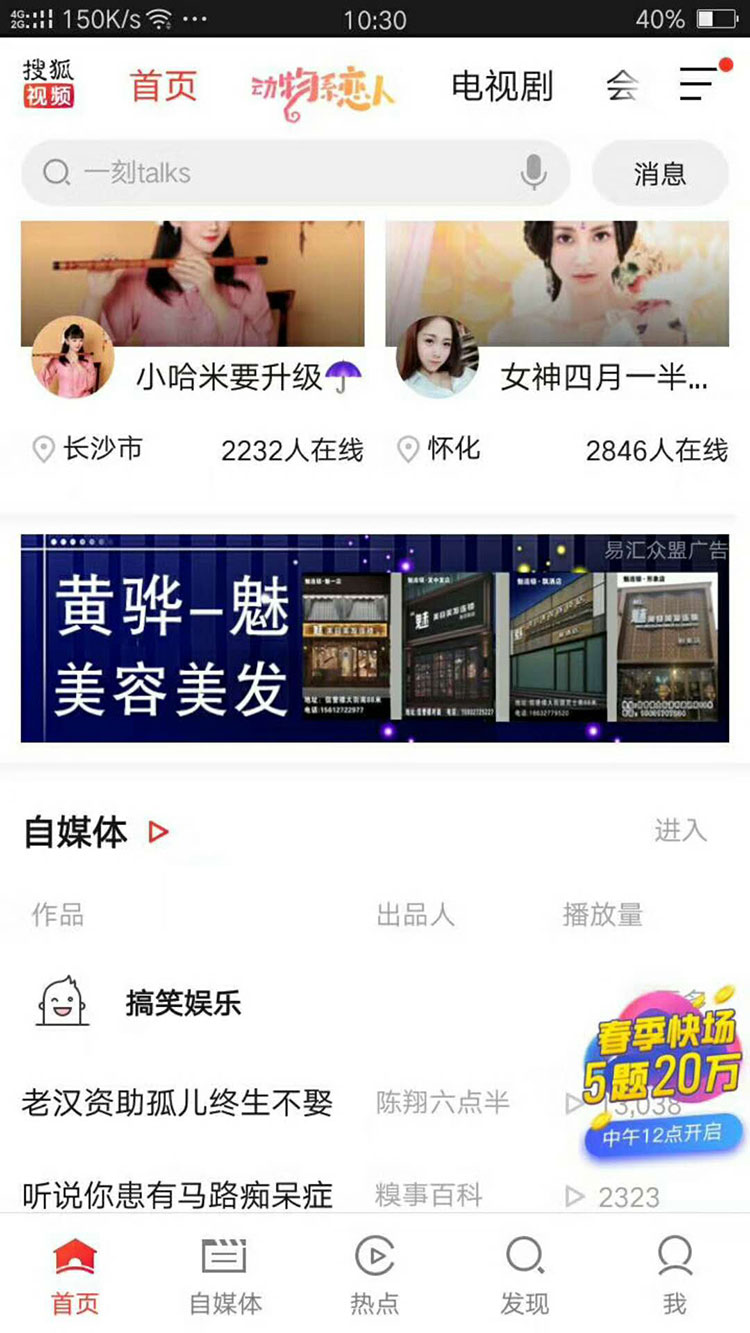The image size is (750, 1333).
Task: Expand the 会 member menu at top
Action: tap(624, 87)
